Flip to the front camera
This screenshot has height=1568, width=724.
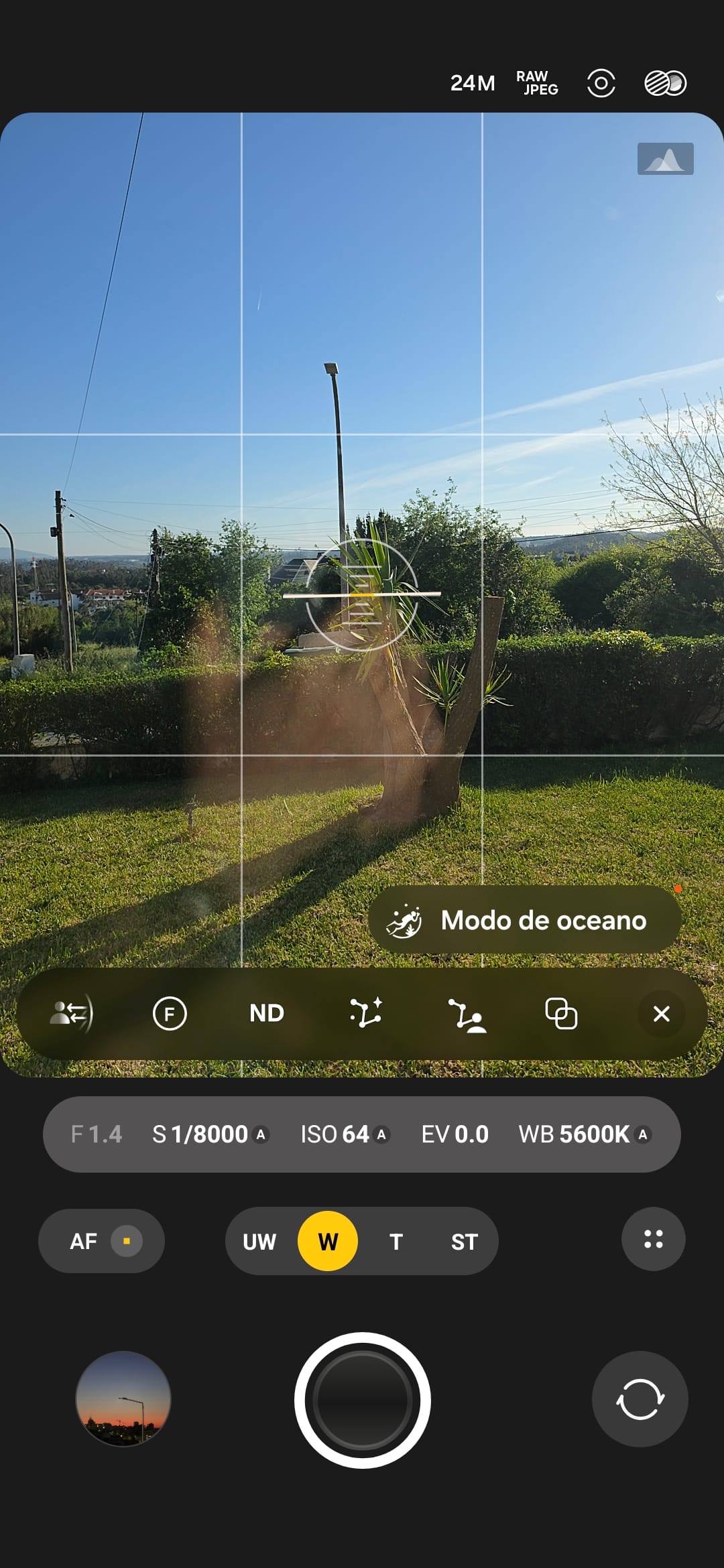640,1399
